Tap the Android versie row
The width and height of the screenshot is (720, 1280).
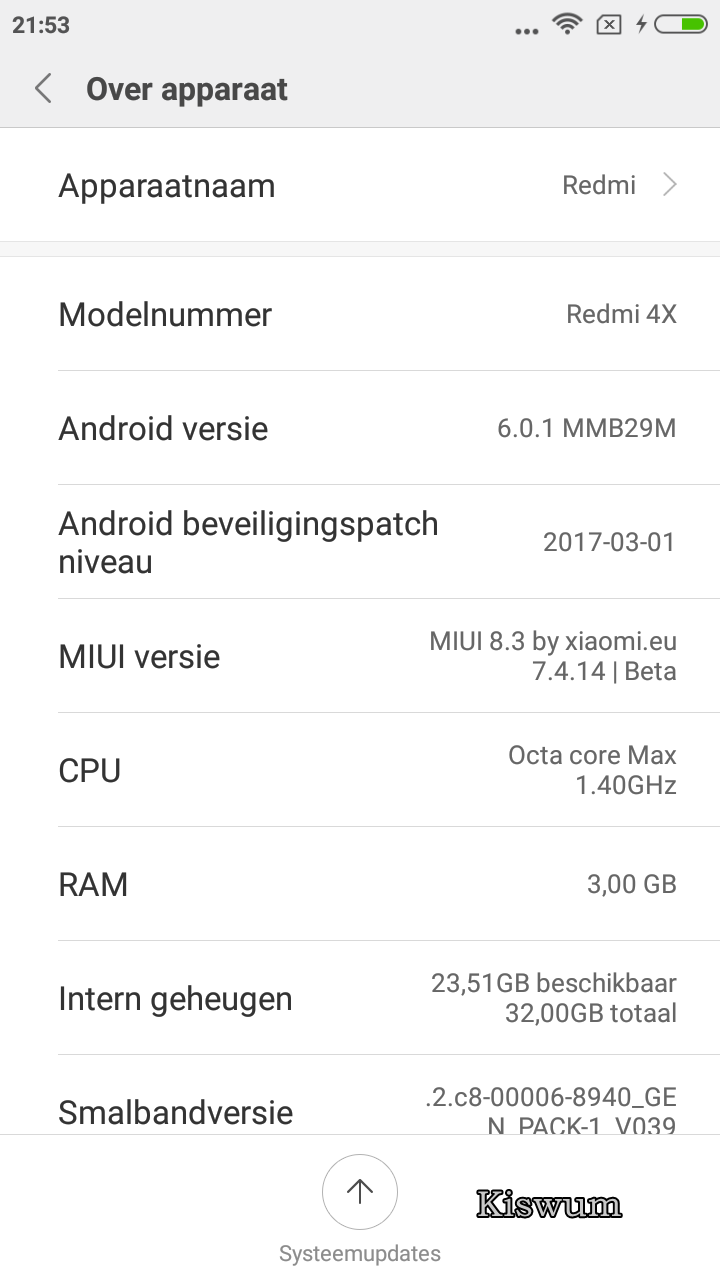(360, 428)
